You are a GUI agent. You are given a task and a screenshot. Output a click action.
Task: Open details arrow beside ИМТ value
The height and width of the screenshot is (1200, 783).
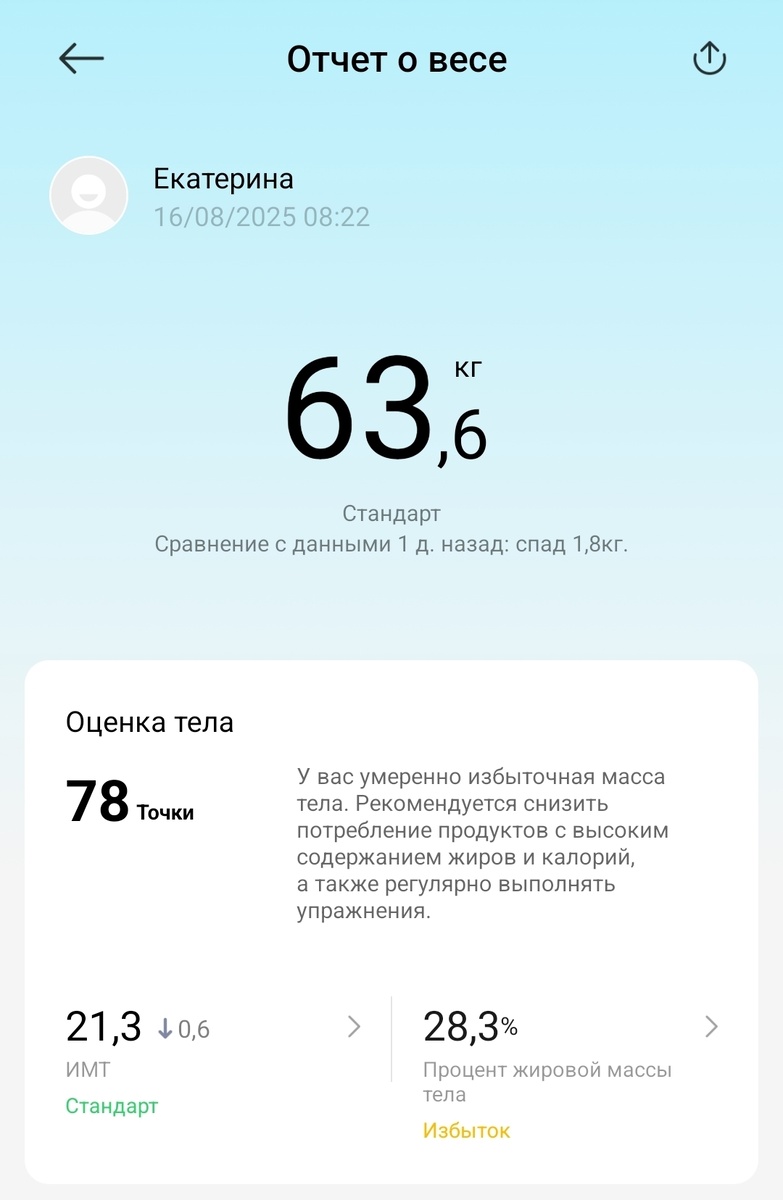pyautogui.click(x=352, y=1026)
